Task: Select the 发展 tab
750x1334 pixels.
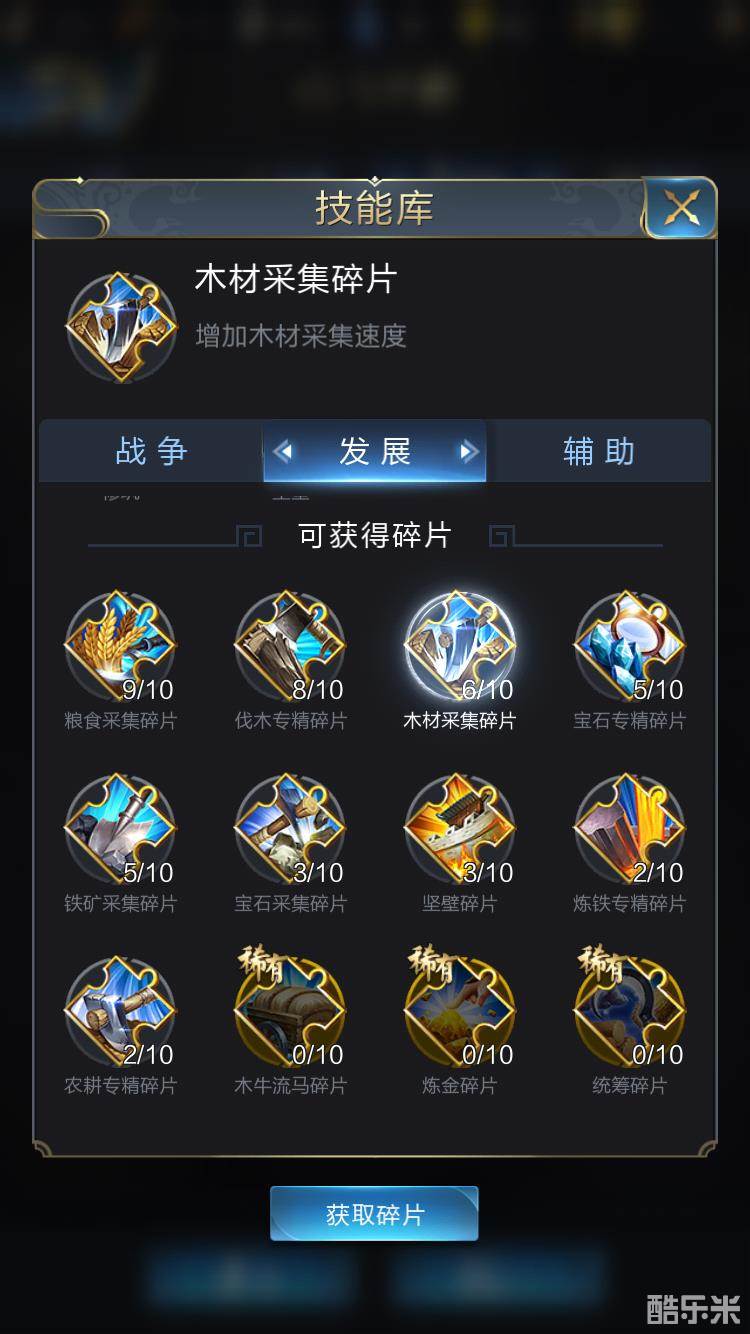Action: 374,452
